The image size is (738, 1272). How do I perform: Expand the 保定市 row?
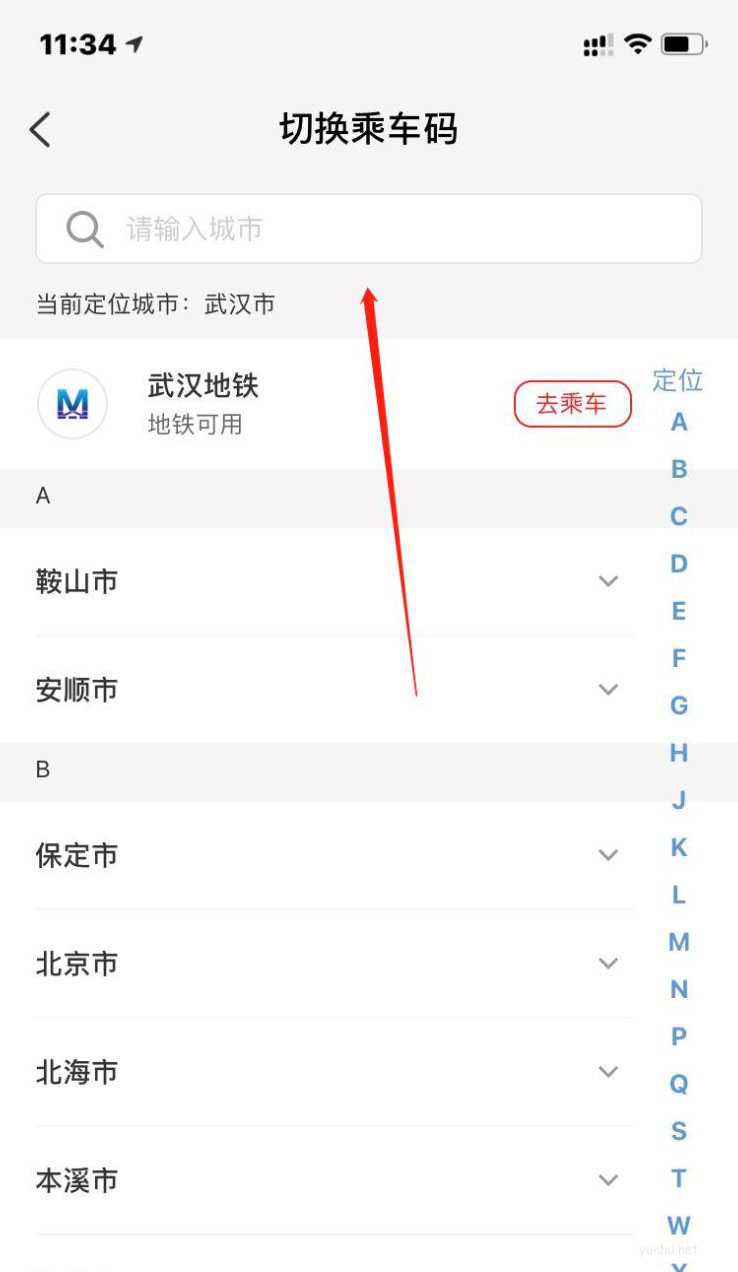pyautogui.click(x=607, y=855)
